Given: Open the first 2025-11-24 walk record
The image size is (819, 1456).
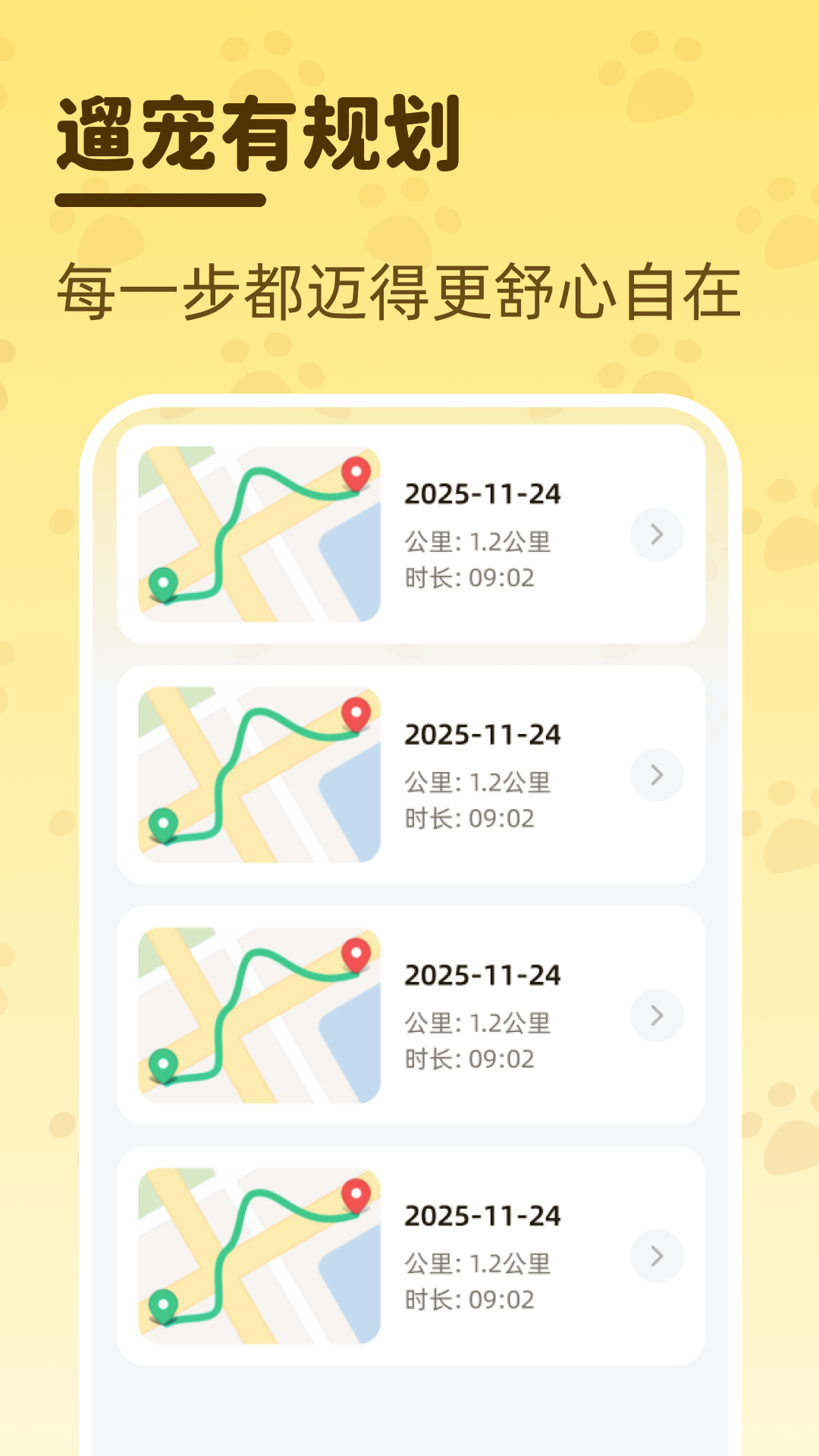Looking at the screenshot, I should pyautogui.click(x=483, y=493).
